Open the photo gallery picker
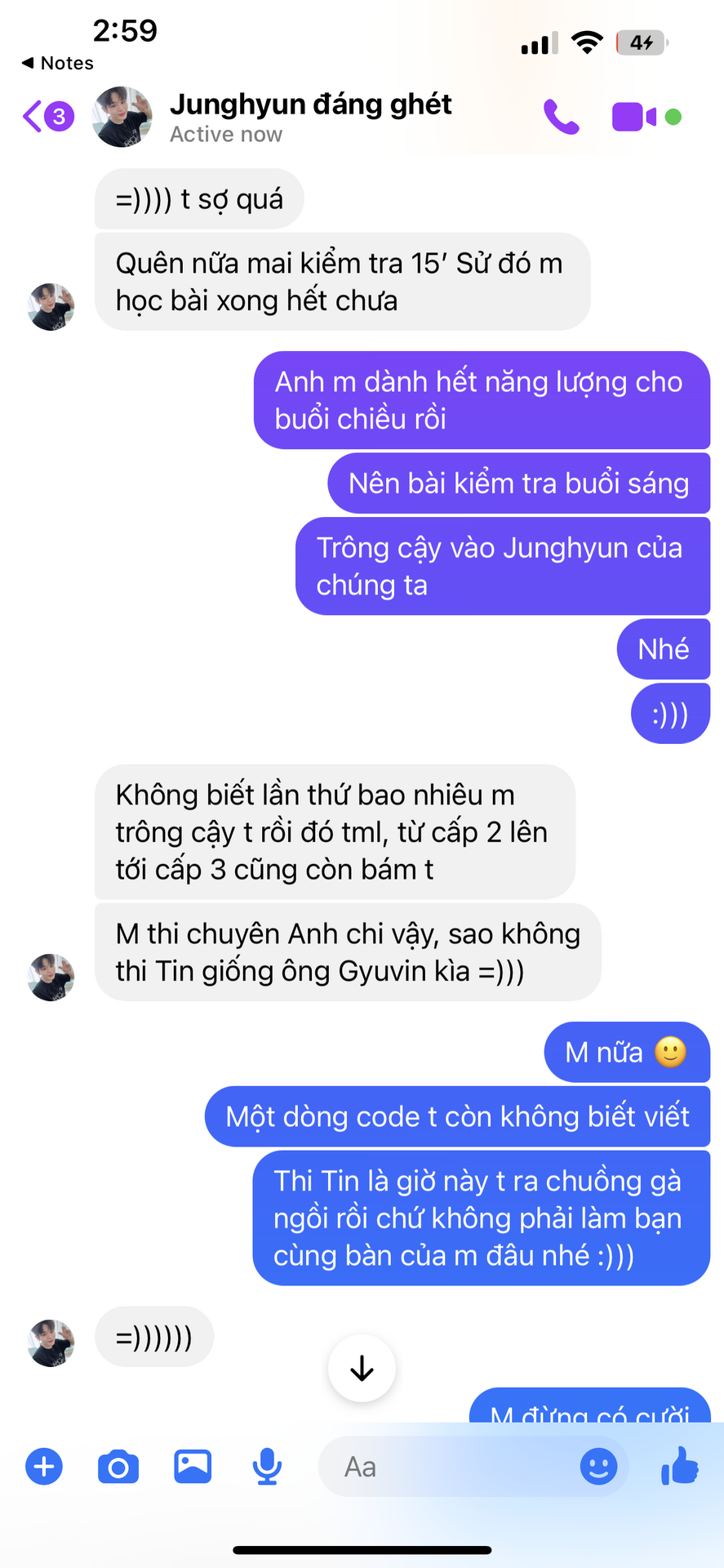Viewport: 724px width, 1568px height. (x=193, y=1467)
